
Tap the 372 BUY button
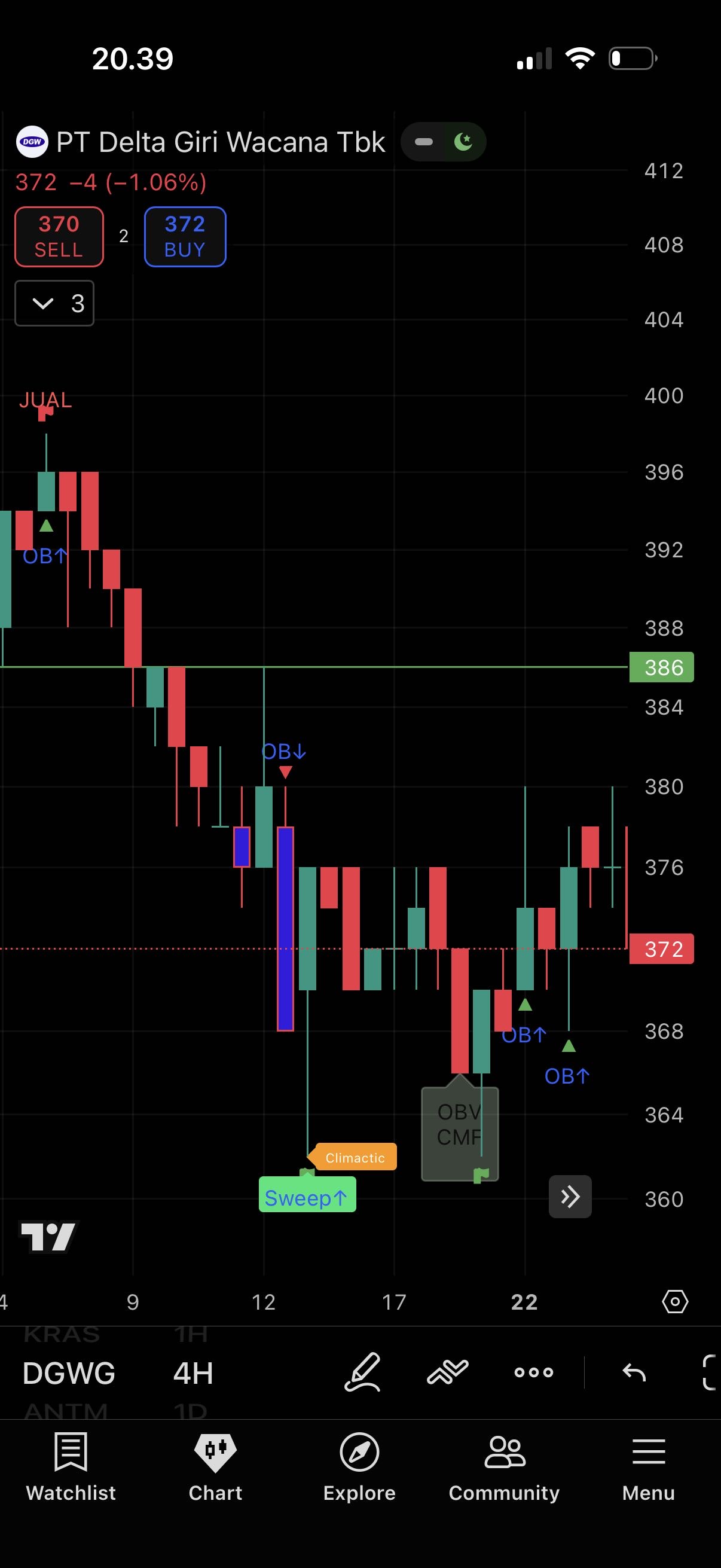point(185,237)
